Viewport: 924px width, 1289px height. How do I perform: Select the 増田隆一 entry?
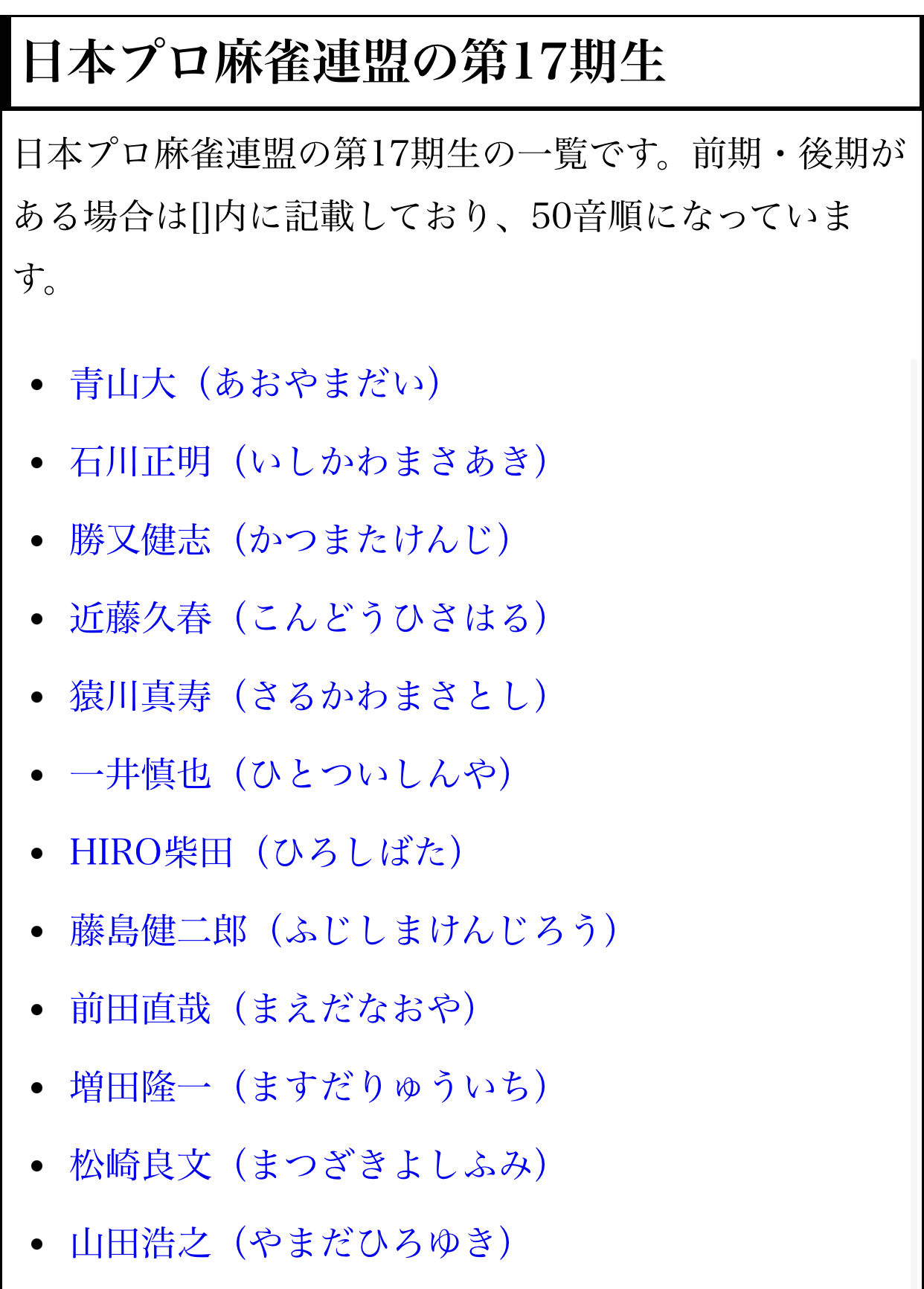(x=309, y=1087)
